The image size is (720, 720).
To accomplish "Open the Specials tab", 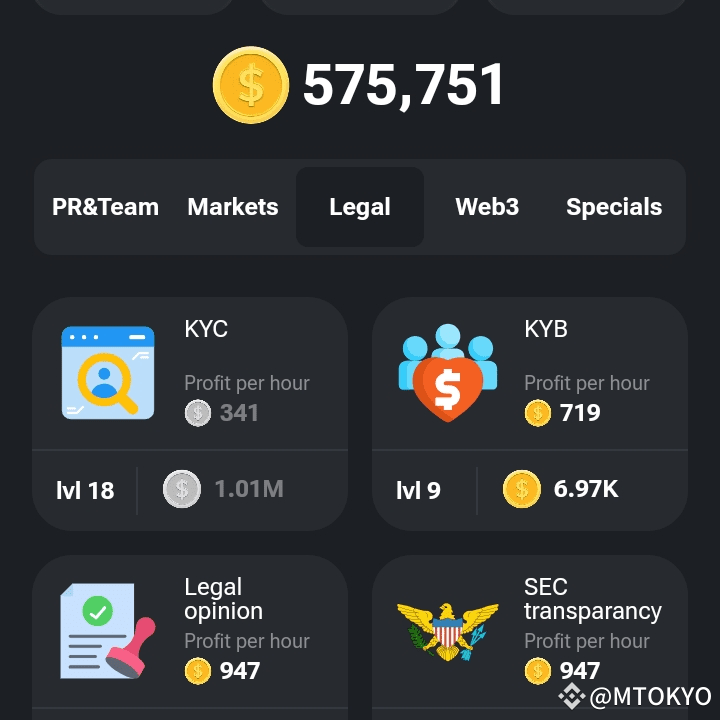I will [614, 207].
